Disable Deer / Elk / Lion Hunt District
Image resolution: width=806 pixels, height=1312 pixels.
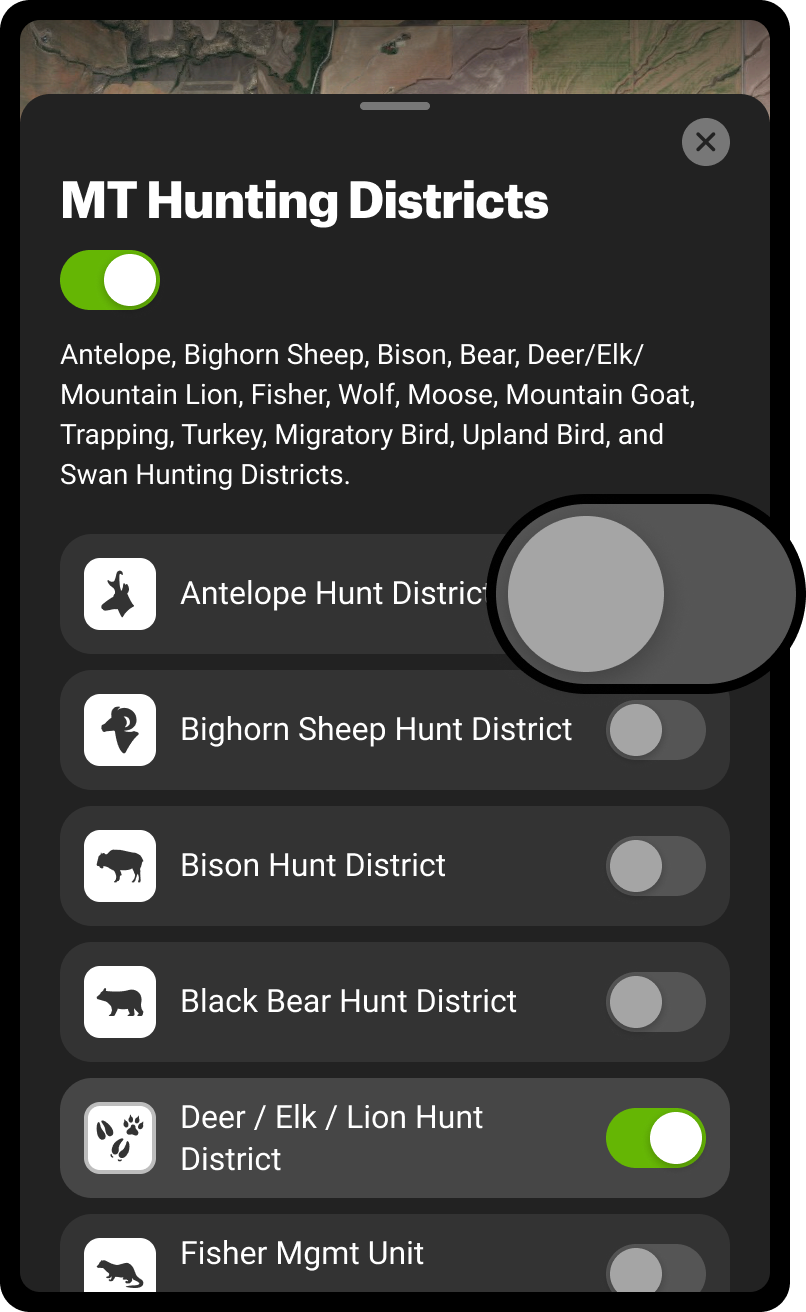tap(655, 1138)
